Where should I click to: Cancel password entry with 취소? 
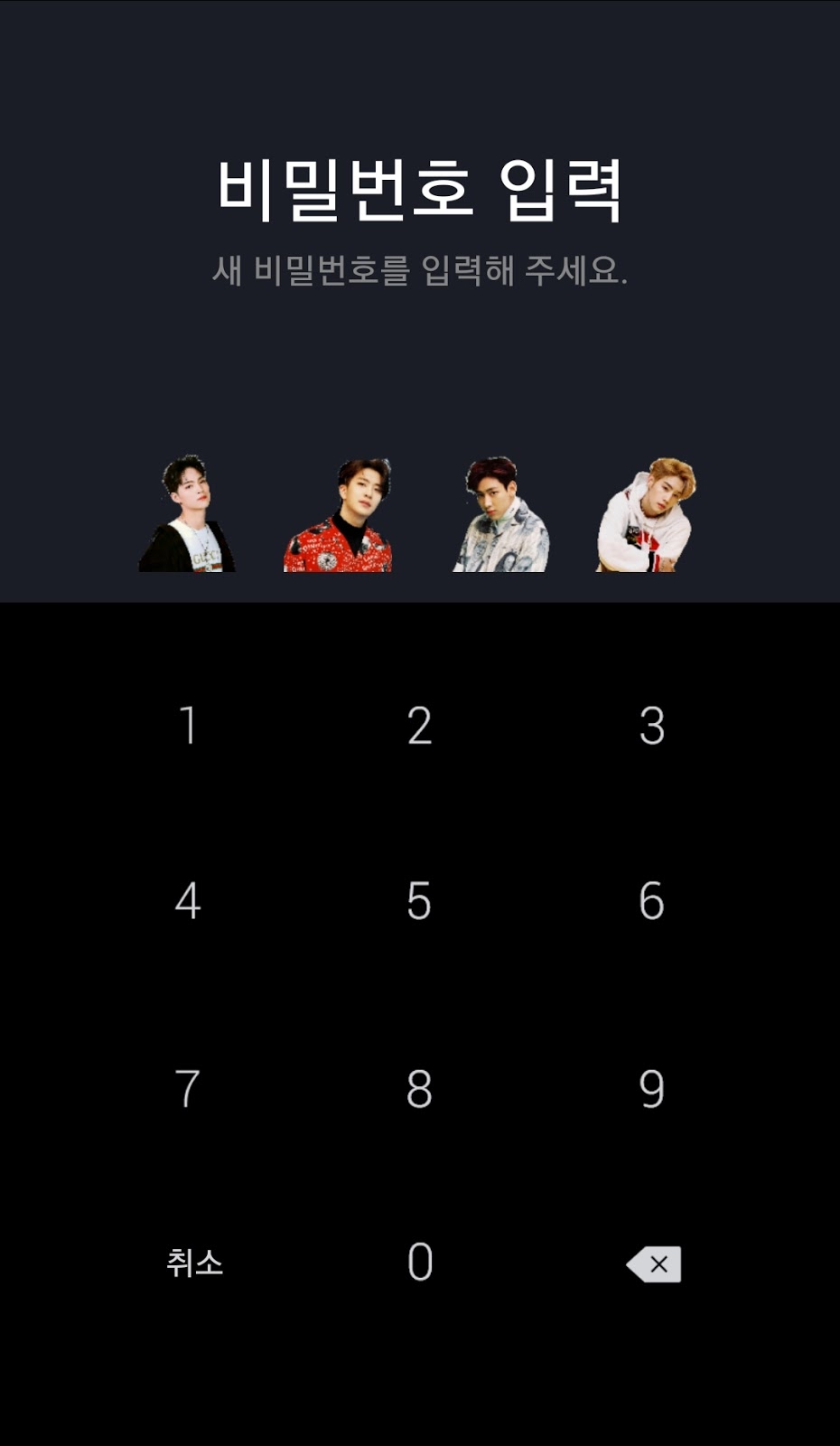pos(194,1263)
